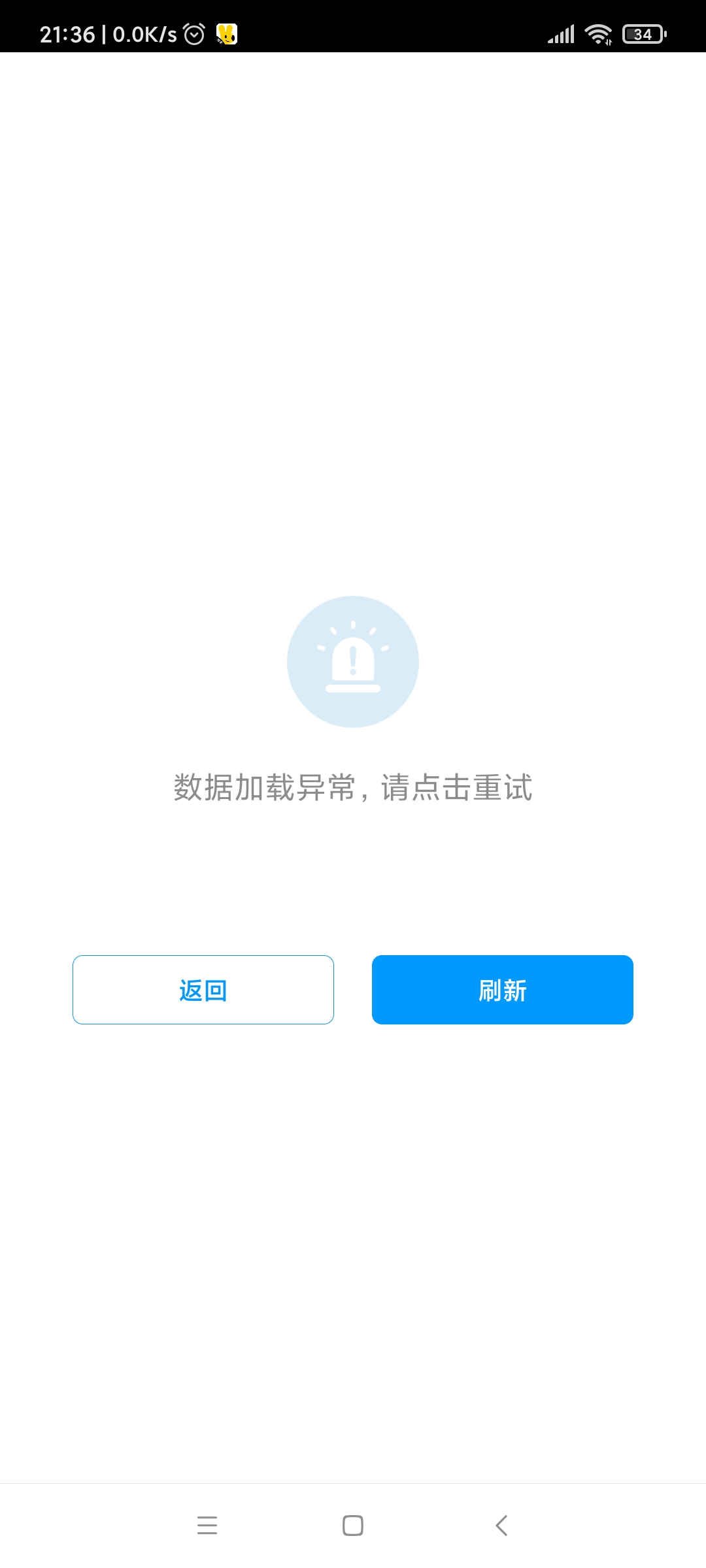Tap the 返回 button to go back
The height and width of the screenshot is (1568, 706).
203,990
